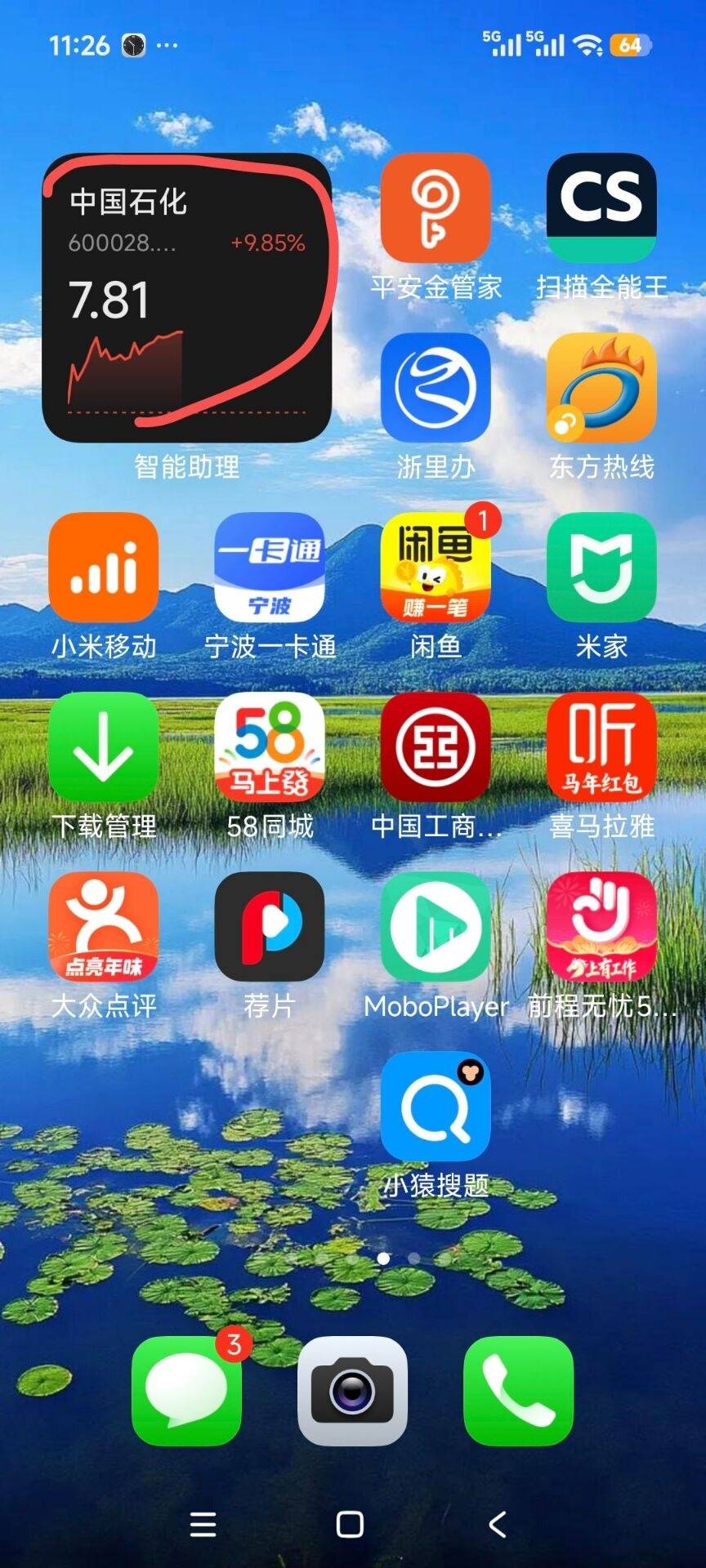
Task: Open the 浙里办 app
Action: [436, 388]
